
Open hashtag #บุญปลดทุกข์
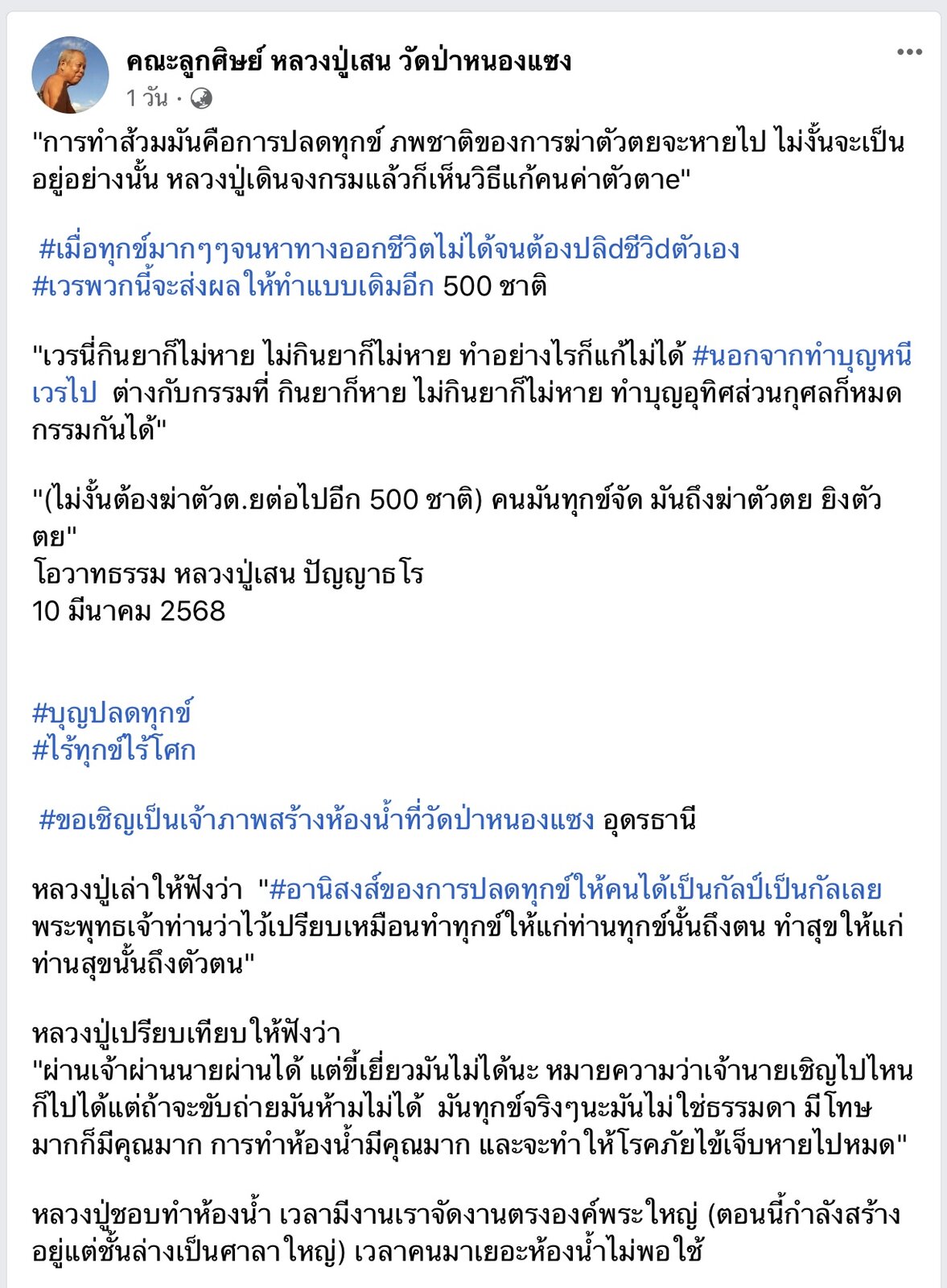[112, 713]
